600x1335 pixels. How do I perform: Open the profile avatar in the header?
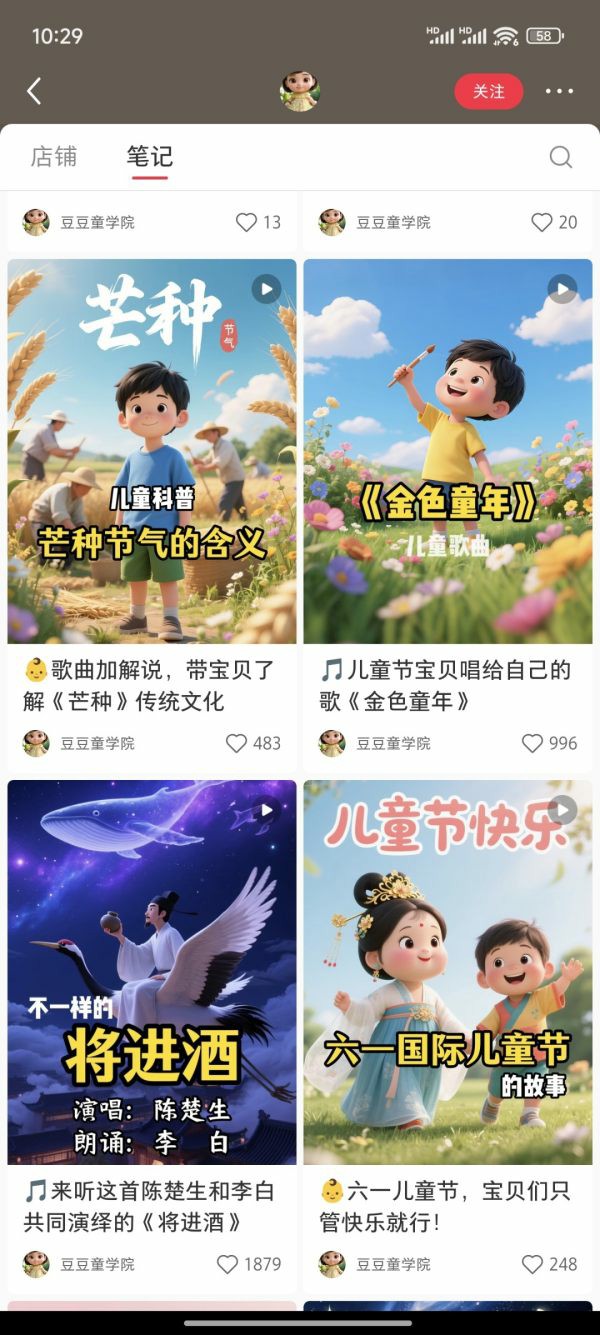tap(299, 91)
